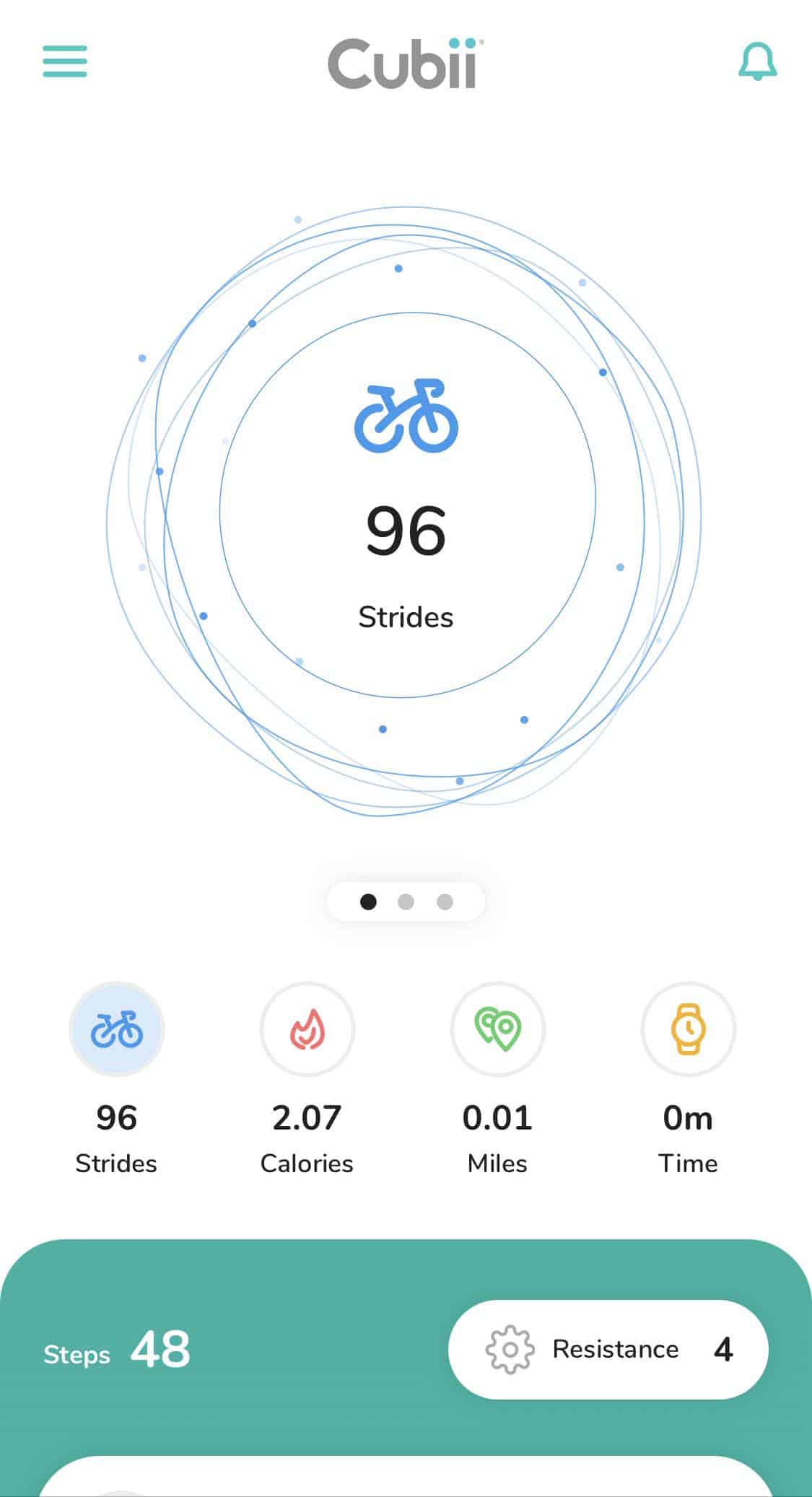
Task: Open the hamburger menu
Action: click(x=65, y=61)
